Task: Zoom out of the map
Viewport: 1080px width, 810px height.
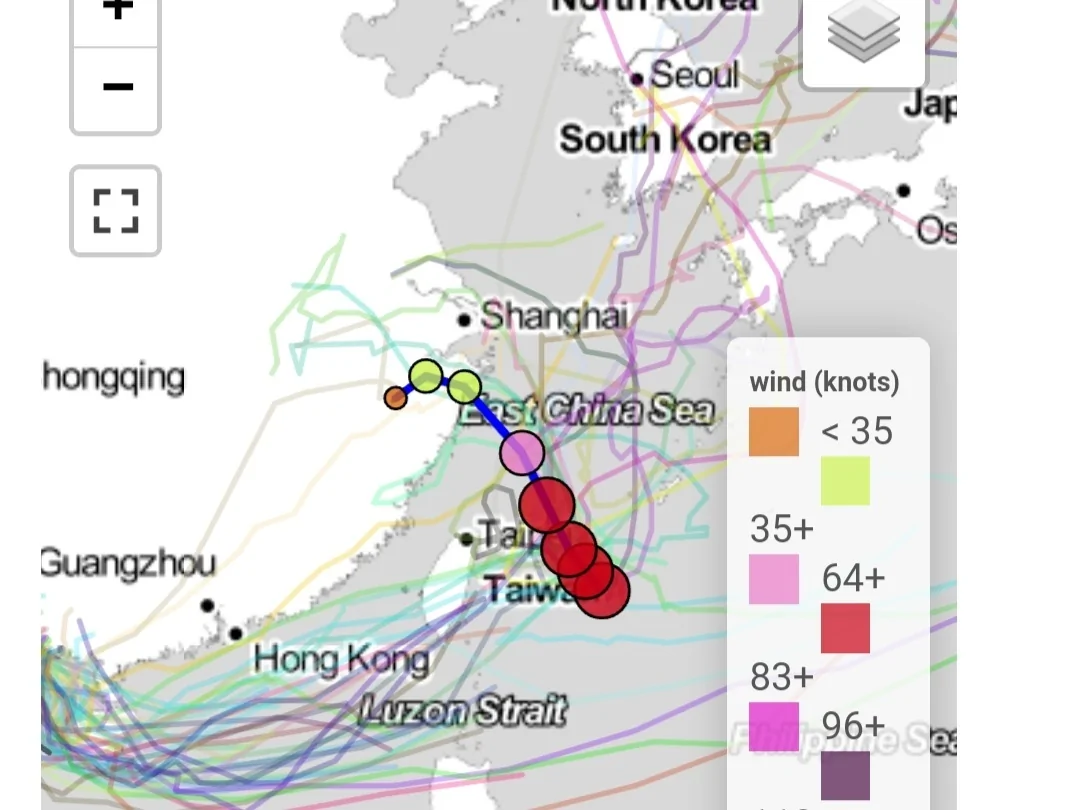Action: click(116, 88)
